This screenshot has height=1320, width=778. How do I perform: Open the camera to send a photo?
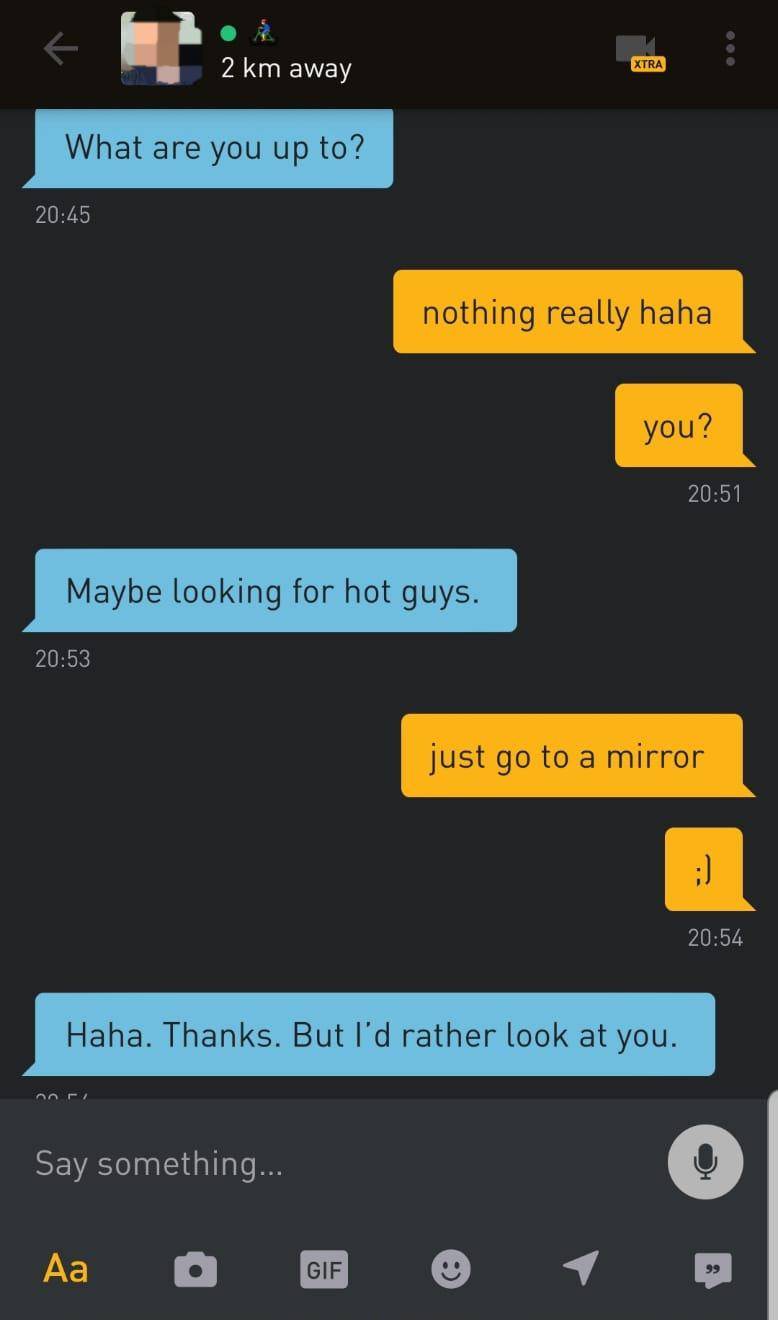click(x=195, y=1269)
